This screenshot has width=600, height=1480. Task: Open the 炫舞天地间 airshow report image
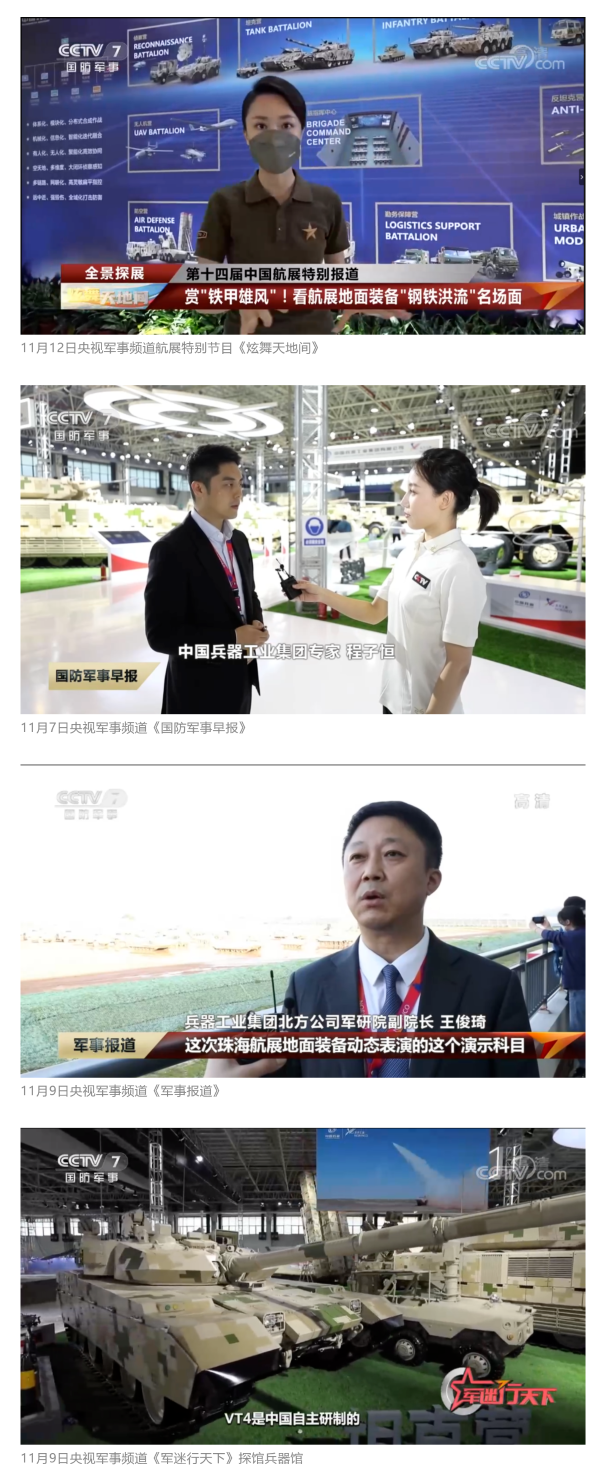(x=302, y=175)
